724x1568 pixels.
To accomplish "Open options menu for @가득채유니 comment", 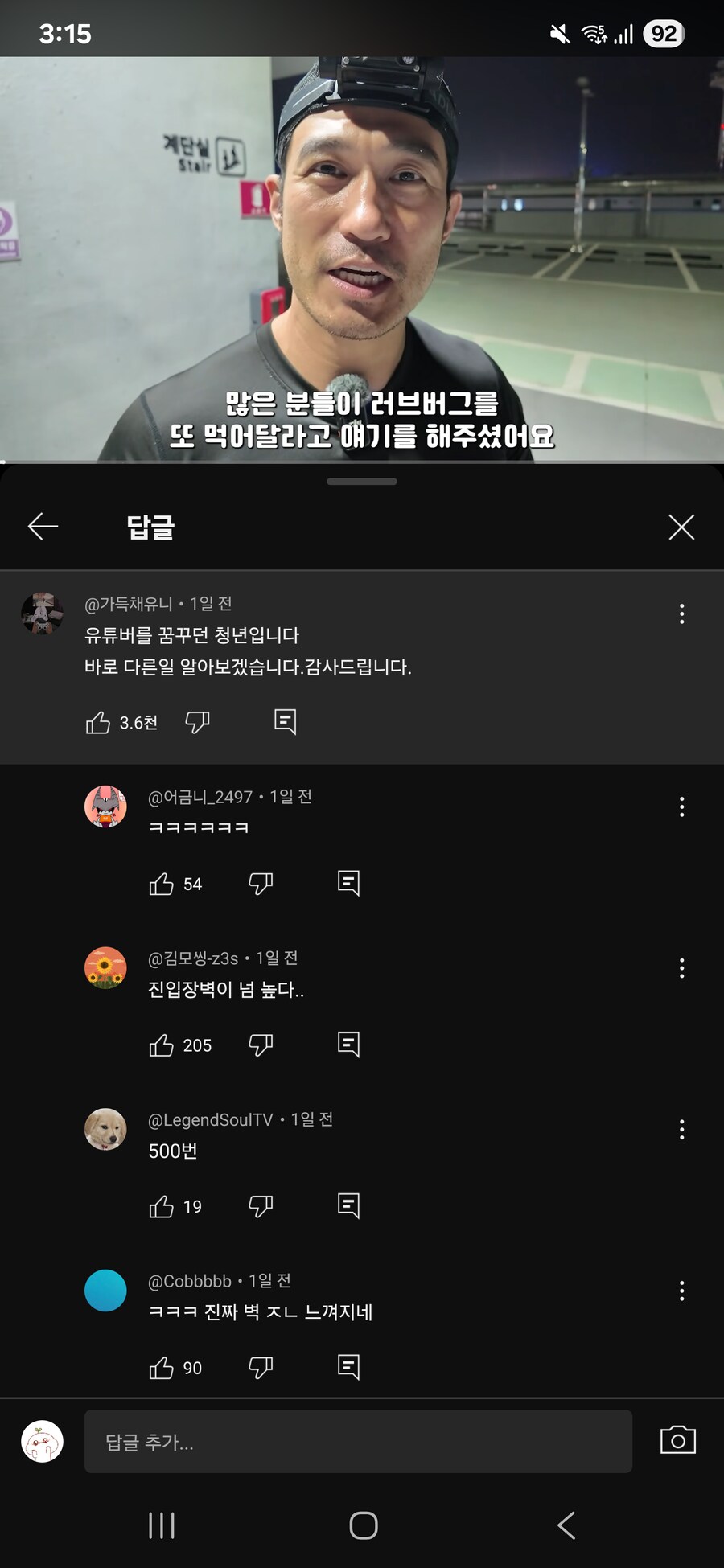I will 682,615.
